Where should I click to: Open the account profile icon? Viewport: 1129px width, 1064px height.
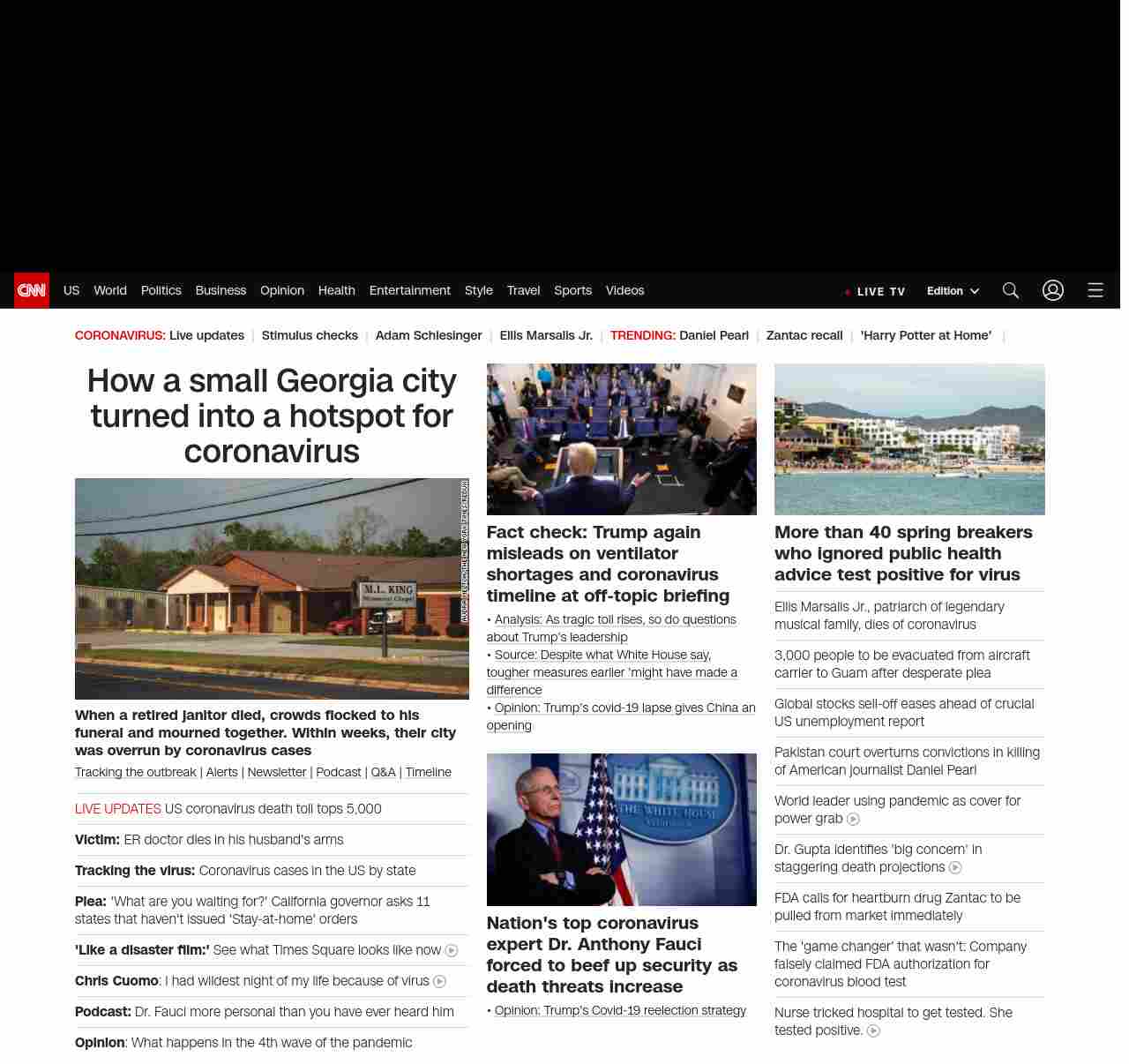(1052, 291)
